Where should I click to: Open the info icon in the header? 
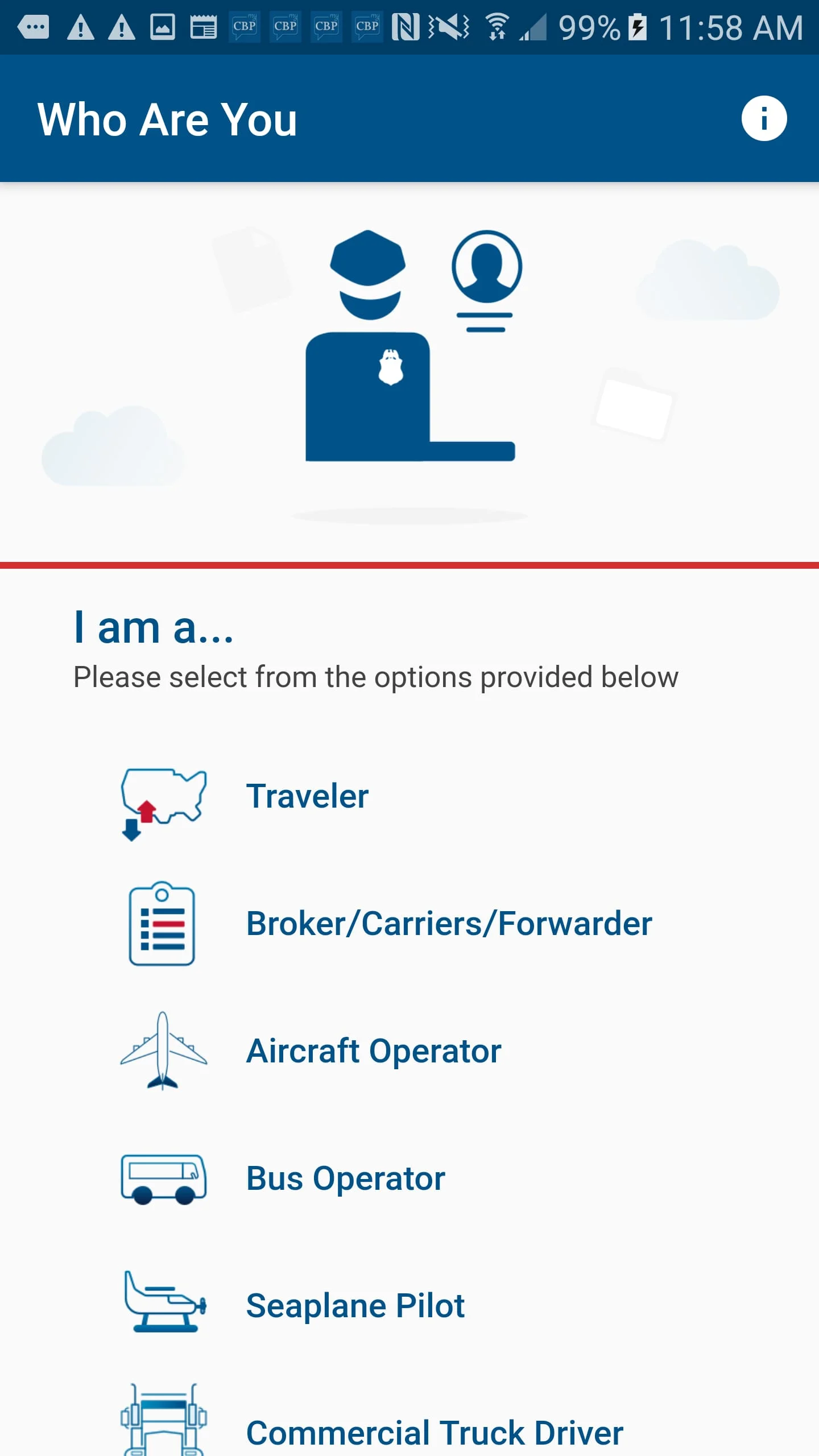tap(763, 118)
